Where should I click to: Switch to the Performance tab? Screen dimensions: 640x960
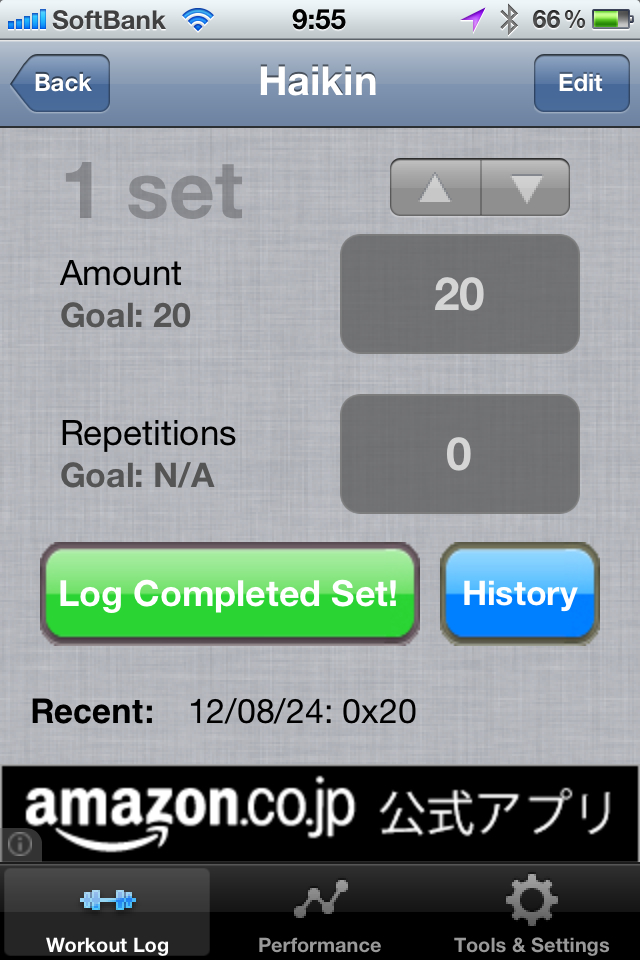pos(320,914)
